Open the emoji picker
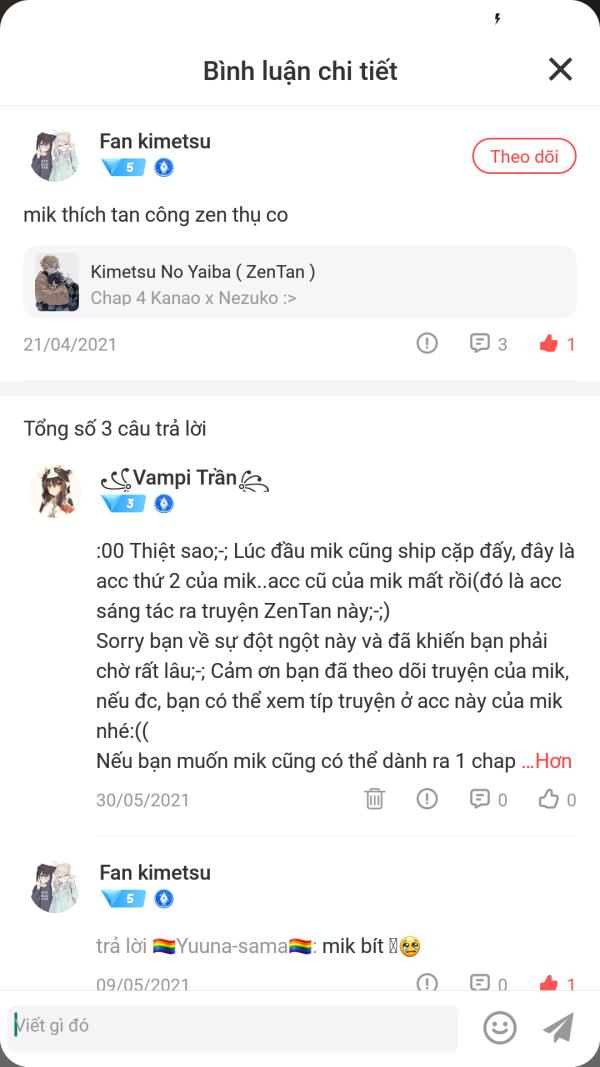600x1067 pixels. coord(500,1027)
